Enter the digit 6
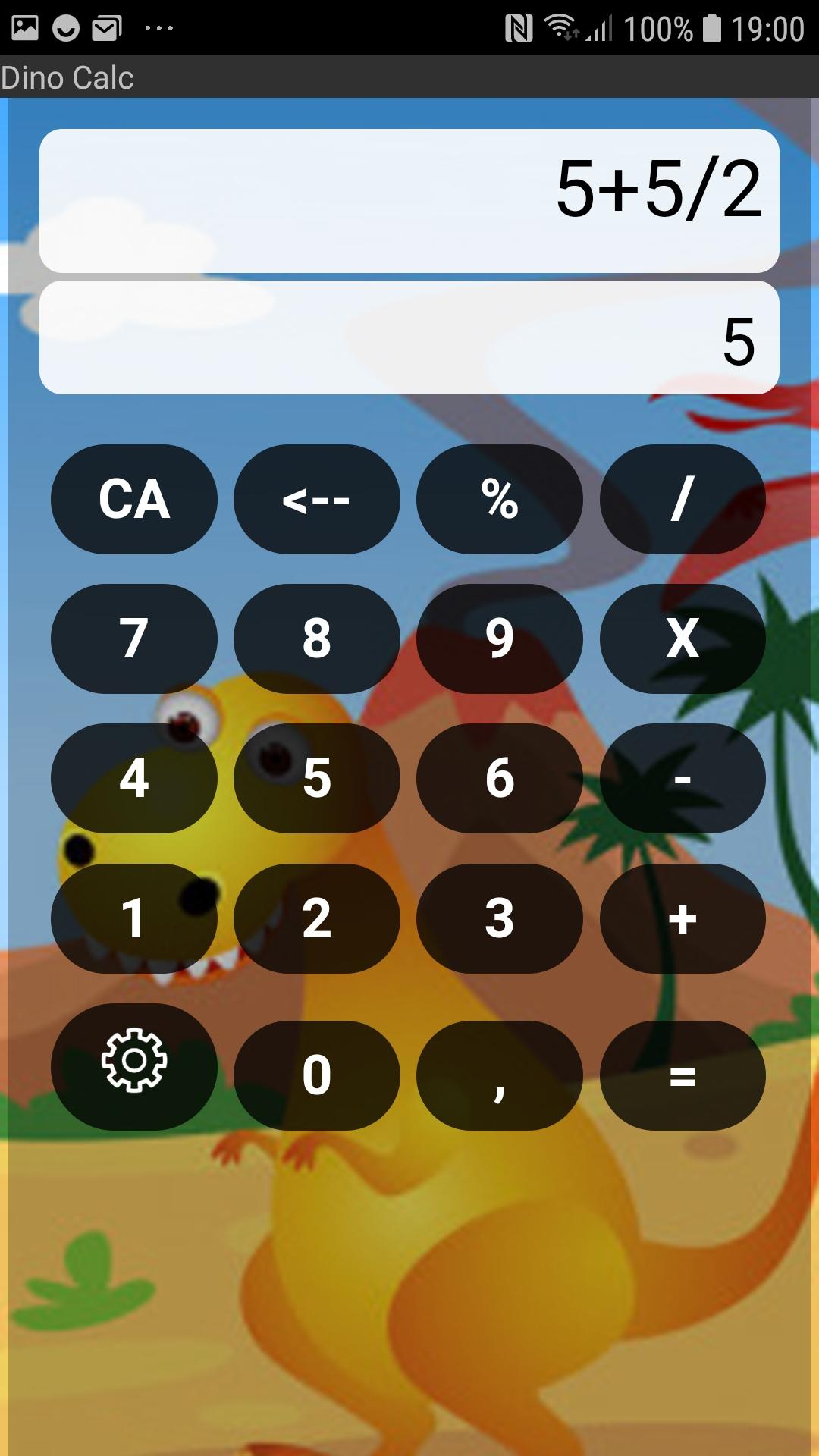Viewport: 819px width, 1456px height. click(500, 778)
